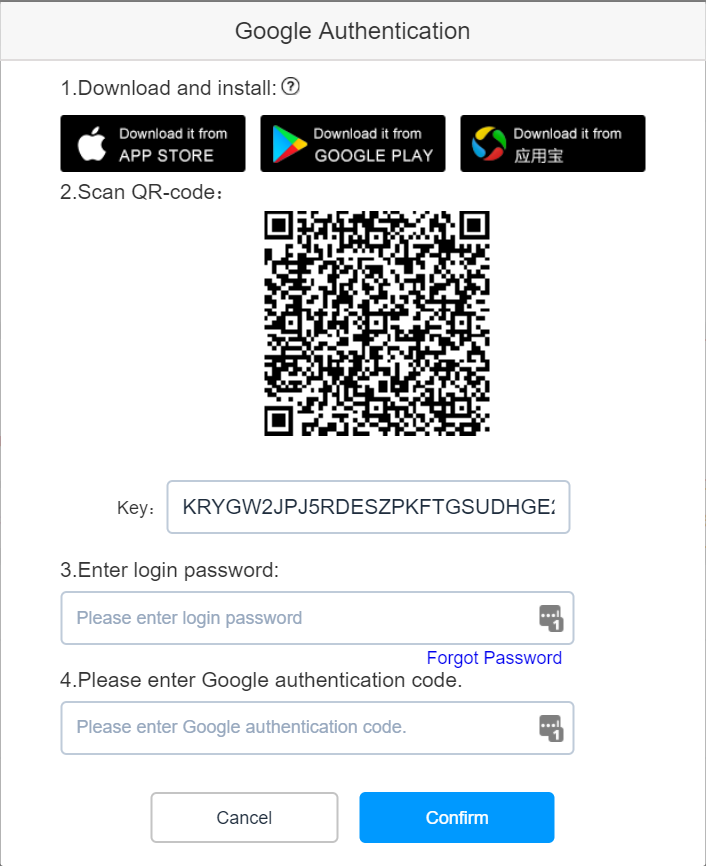Tap password manager icon in authentication code field
The height and width of the screenshot is (866, 706).
pos(551,727)
